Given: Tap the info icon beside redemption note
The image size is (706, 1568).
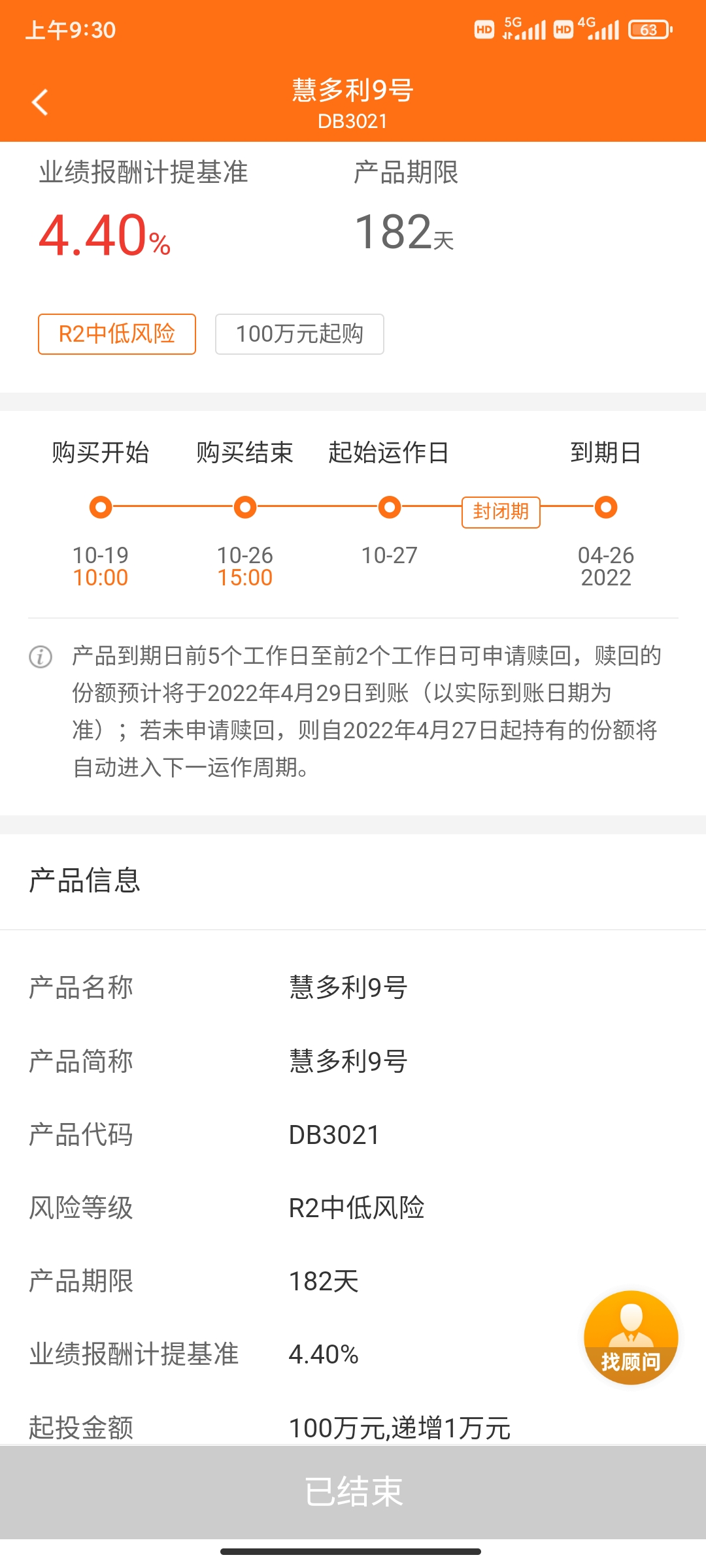Looking at the screenshot, I should click(41, 657).
